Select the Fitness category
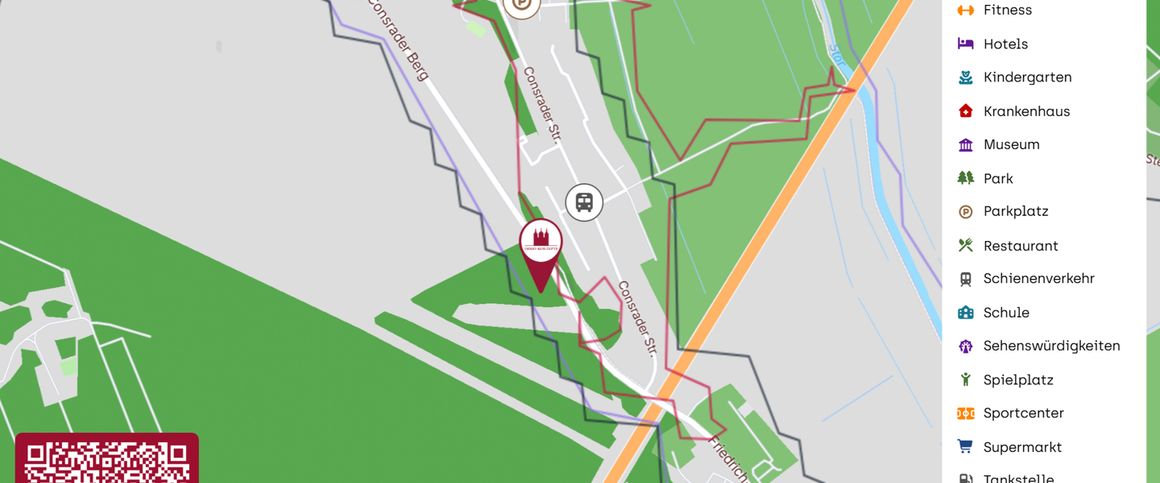This screenshot has width=1160, height=483. pyautogui.click(x=1007, y=10)
